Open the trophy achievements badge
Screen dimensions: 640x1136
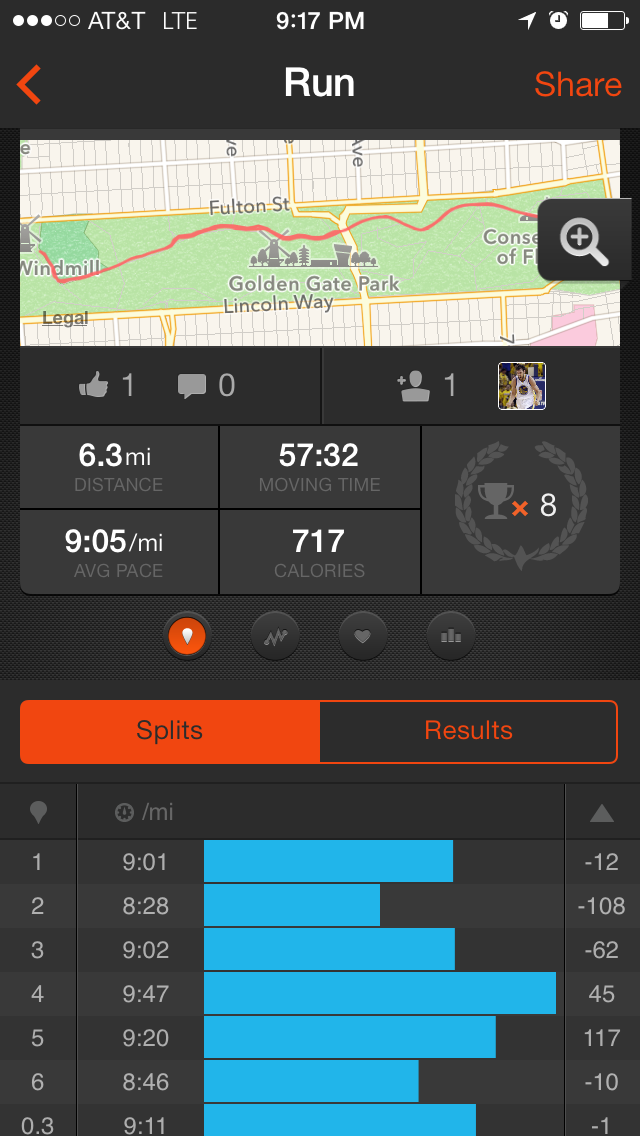[520, 509]
